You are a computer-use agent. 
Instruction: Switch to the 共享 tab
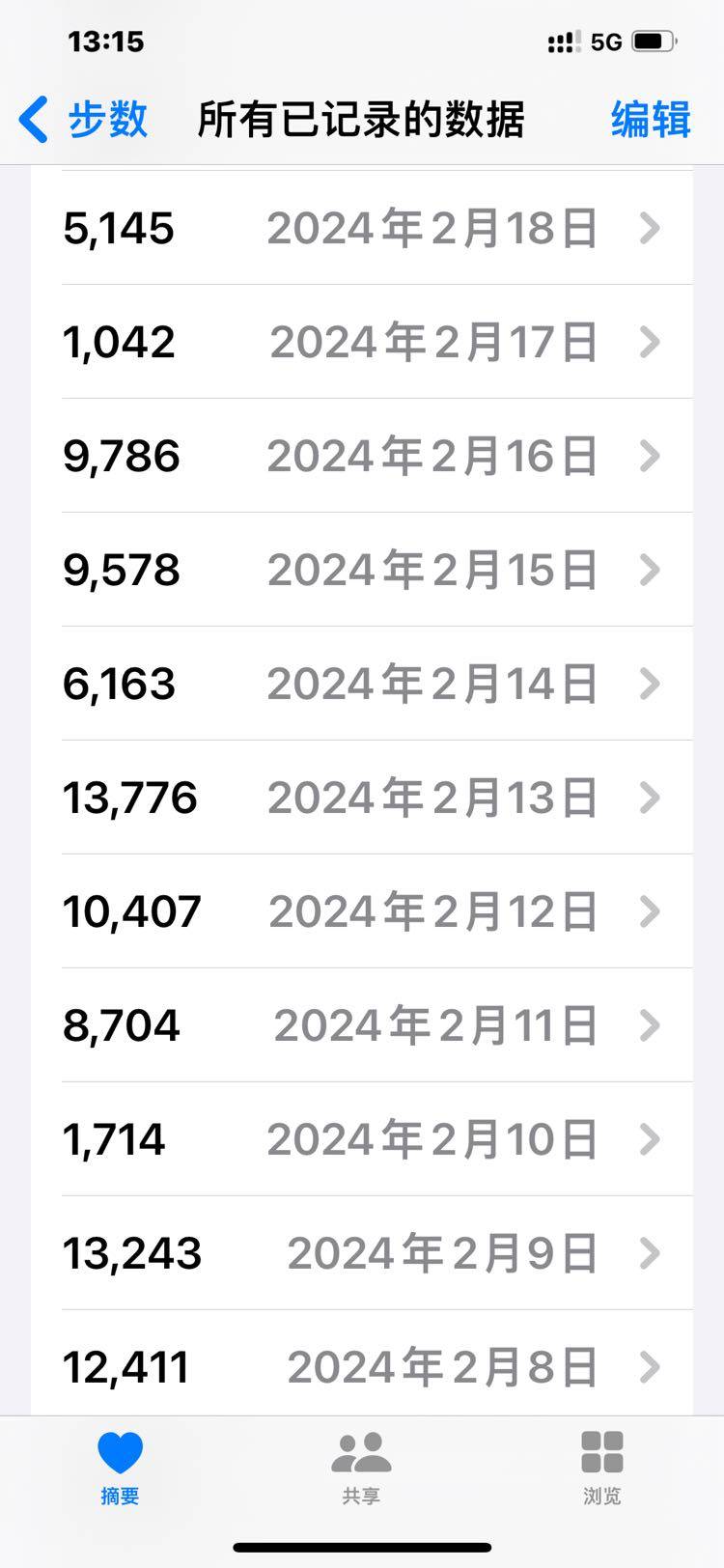(361, 1468)
